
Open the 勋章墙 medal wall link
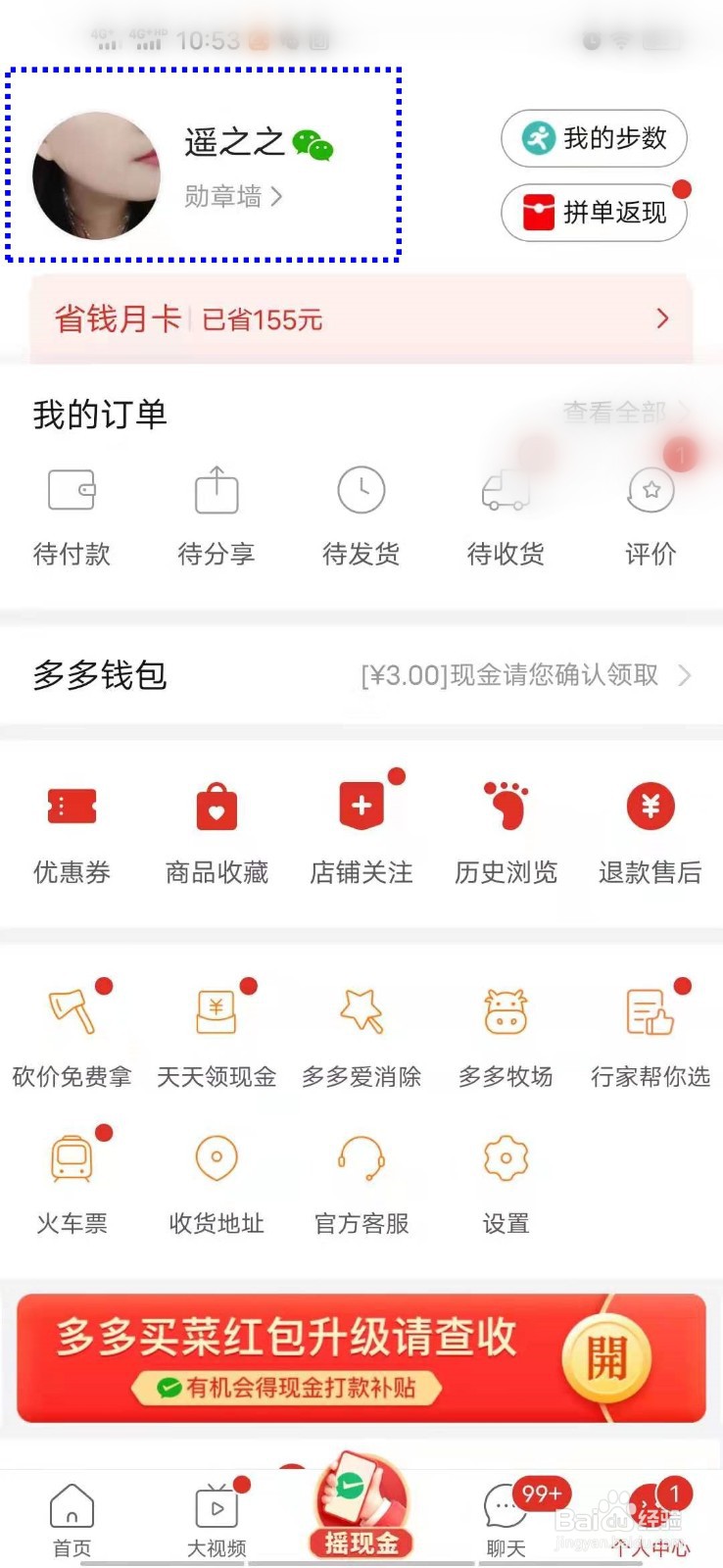[x=232, y=197]
